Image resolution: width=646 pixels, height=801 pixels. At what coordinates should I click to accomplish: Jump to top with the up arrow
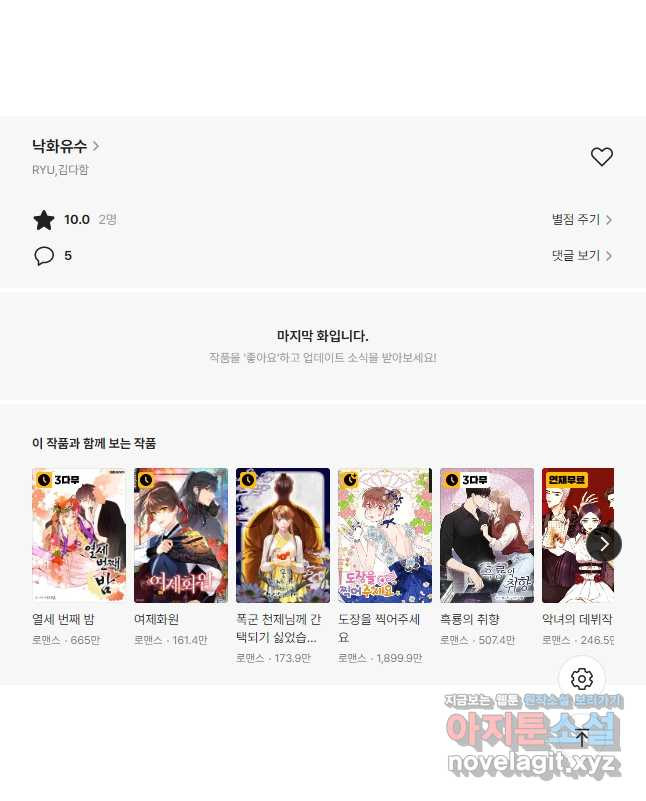click(582, 739)
